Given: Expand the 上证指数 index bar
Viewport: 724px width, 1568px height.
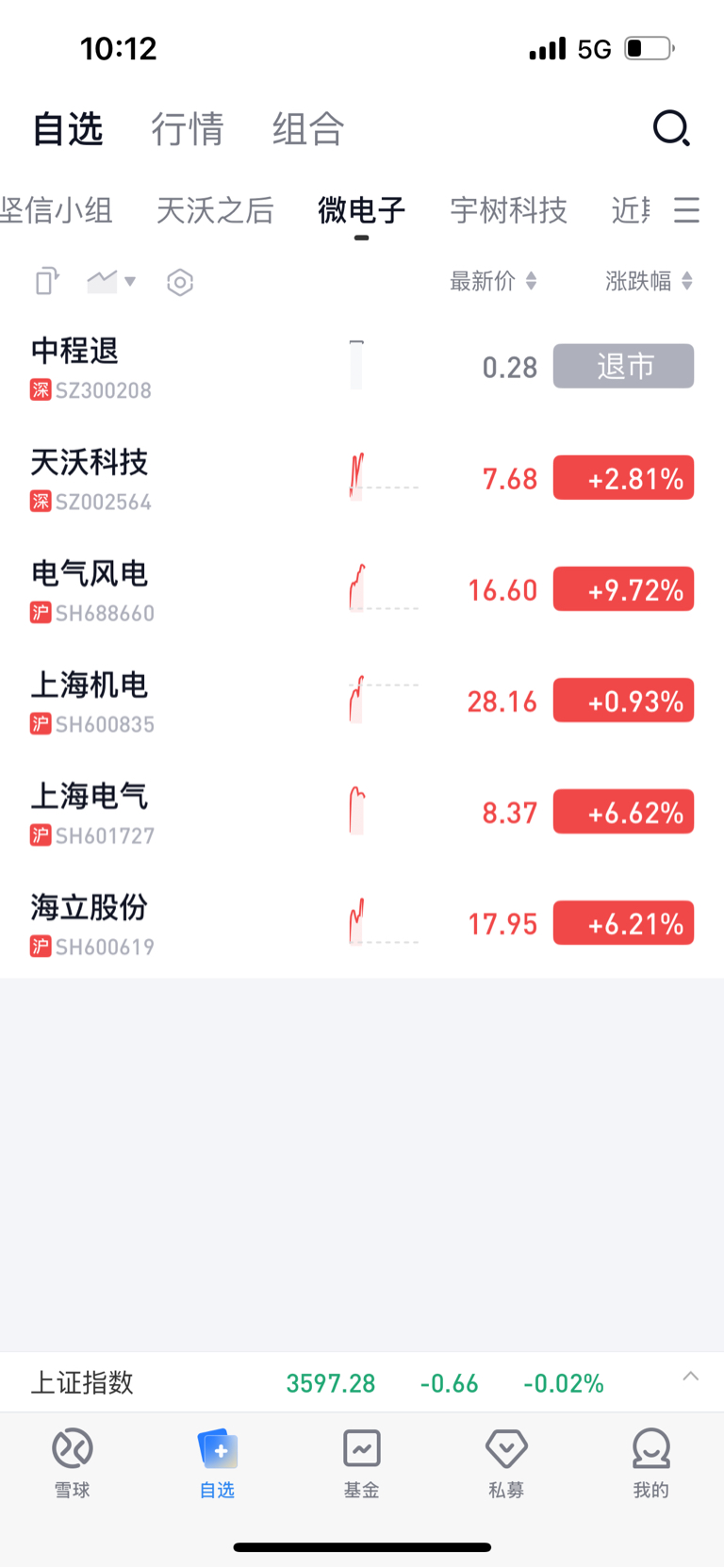Looking at the screenshot, I should pyautogui.click(x=362, y=1382).
